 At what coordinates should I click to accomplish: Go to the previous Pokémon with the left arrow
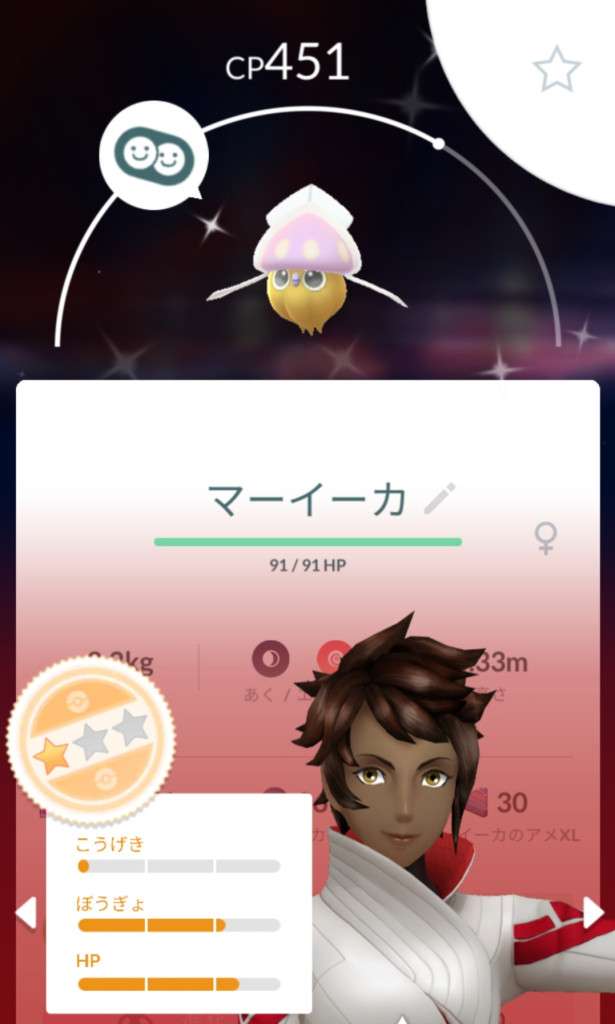pos(26,912)
